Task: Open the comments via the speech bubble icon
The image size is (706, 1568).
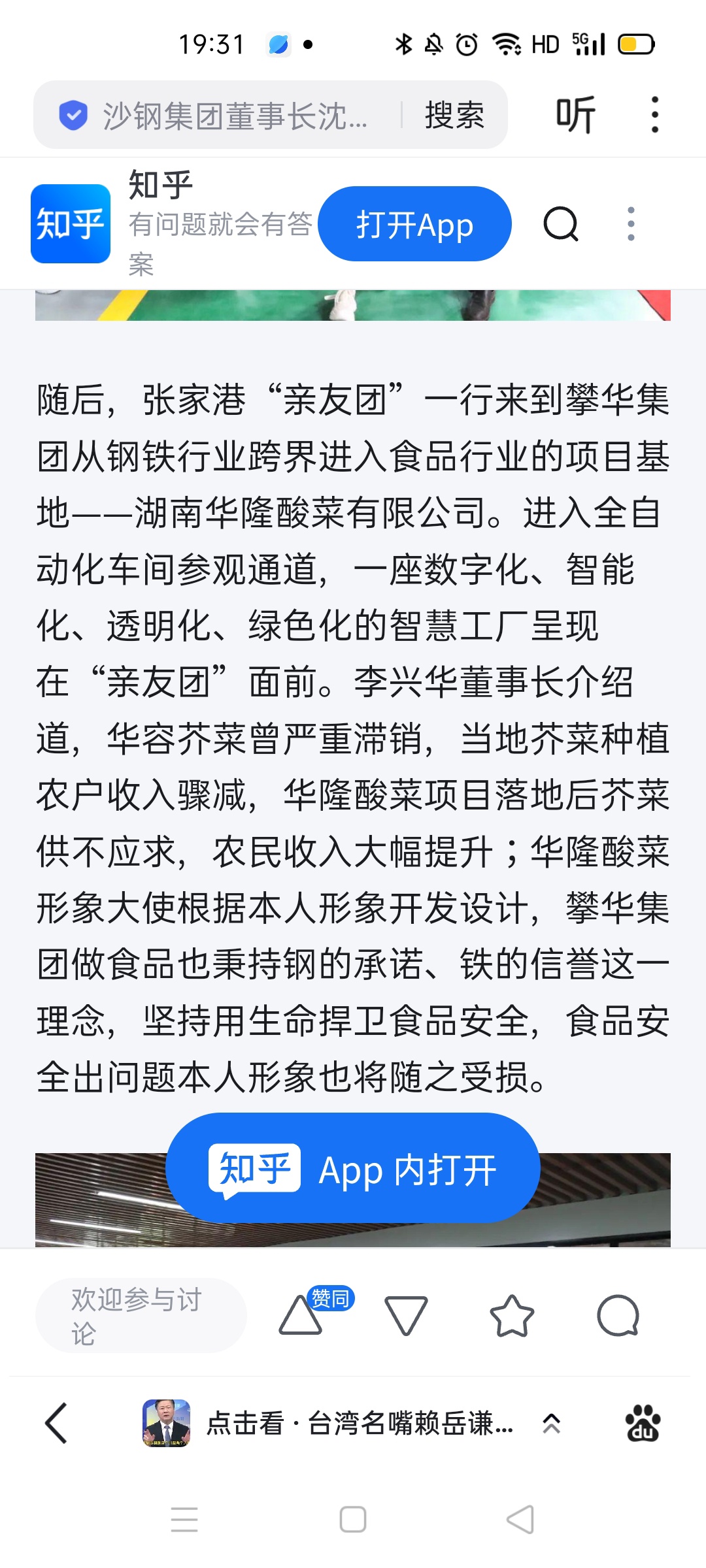Action: coord(618,1315)
